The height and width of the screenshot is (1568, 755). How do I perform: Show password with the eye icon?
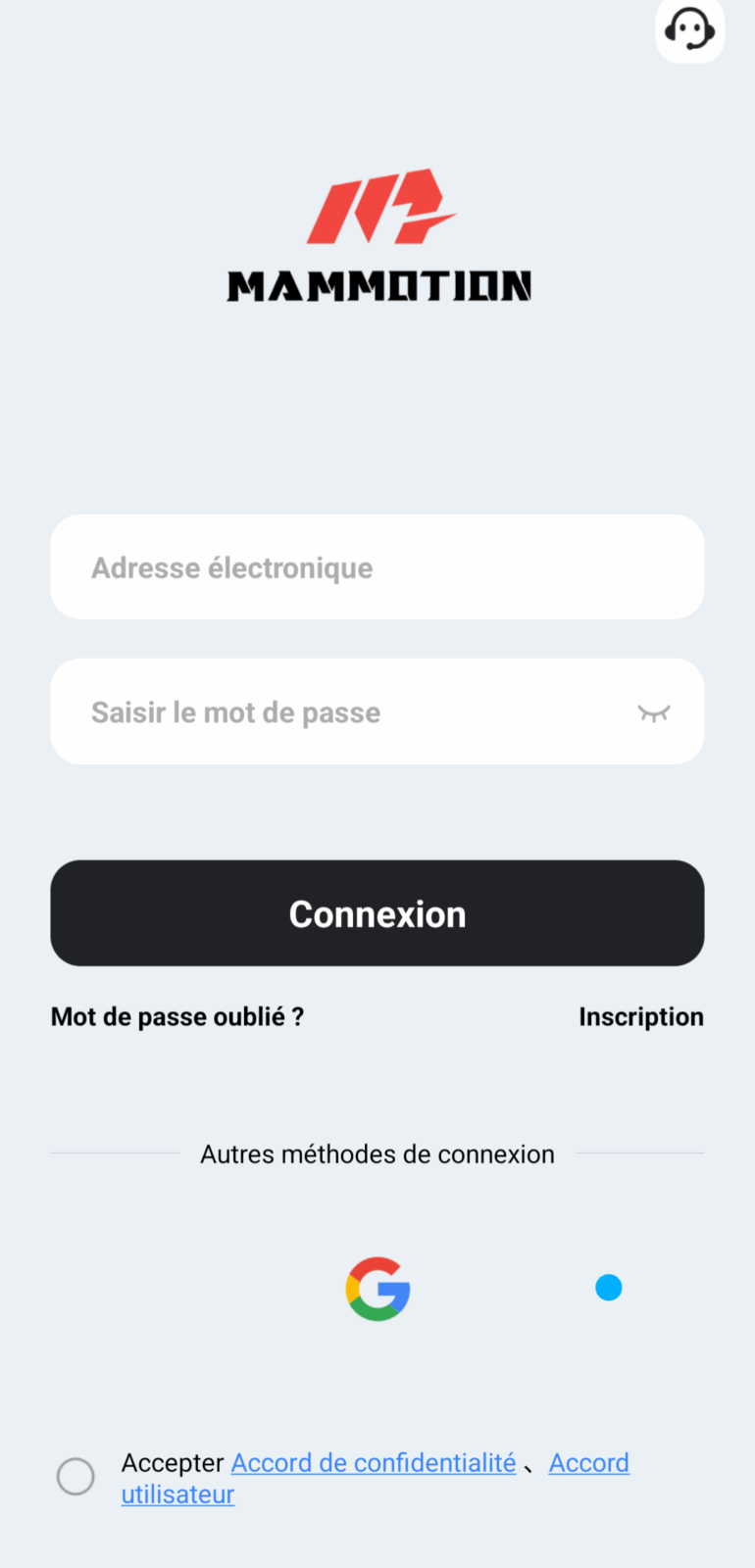(653, 712)
